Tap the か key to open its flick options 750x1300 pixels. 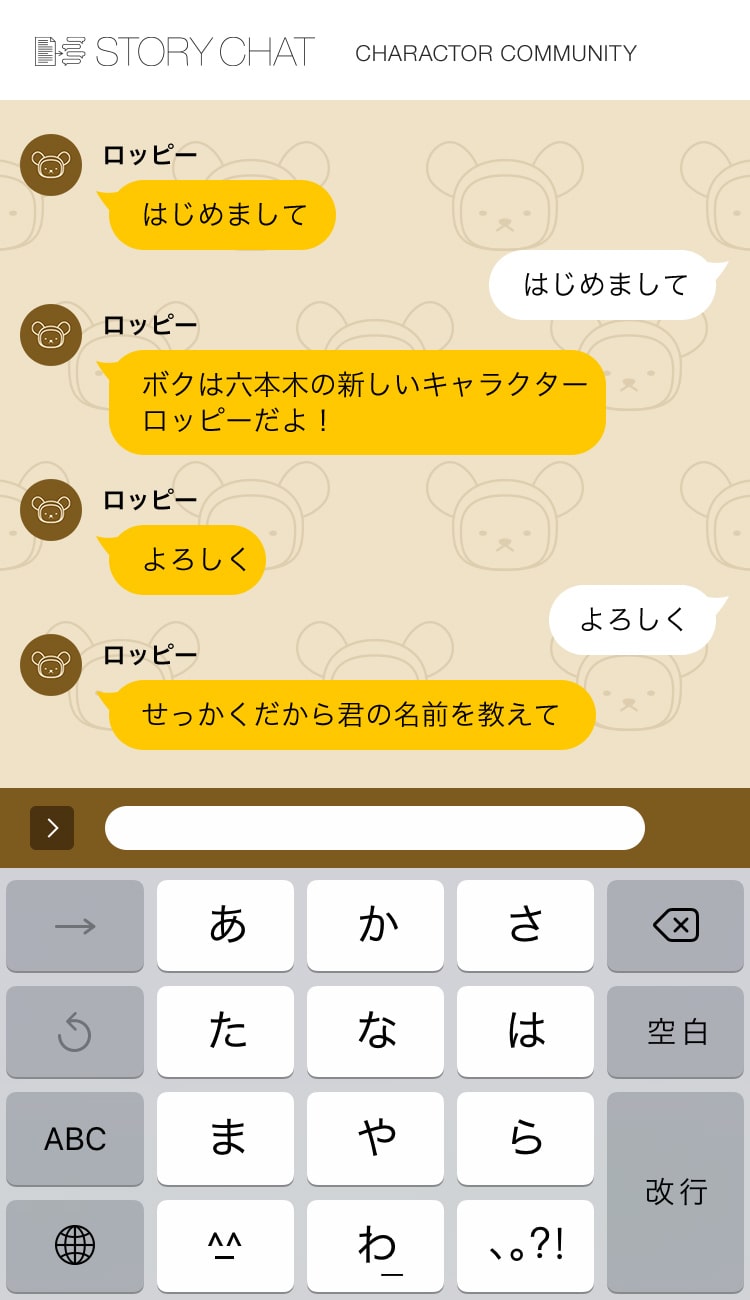click(375, 925)
